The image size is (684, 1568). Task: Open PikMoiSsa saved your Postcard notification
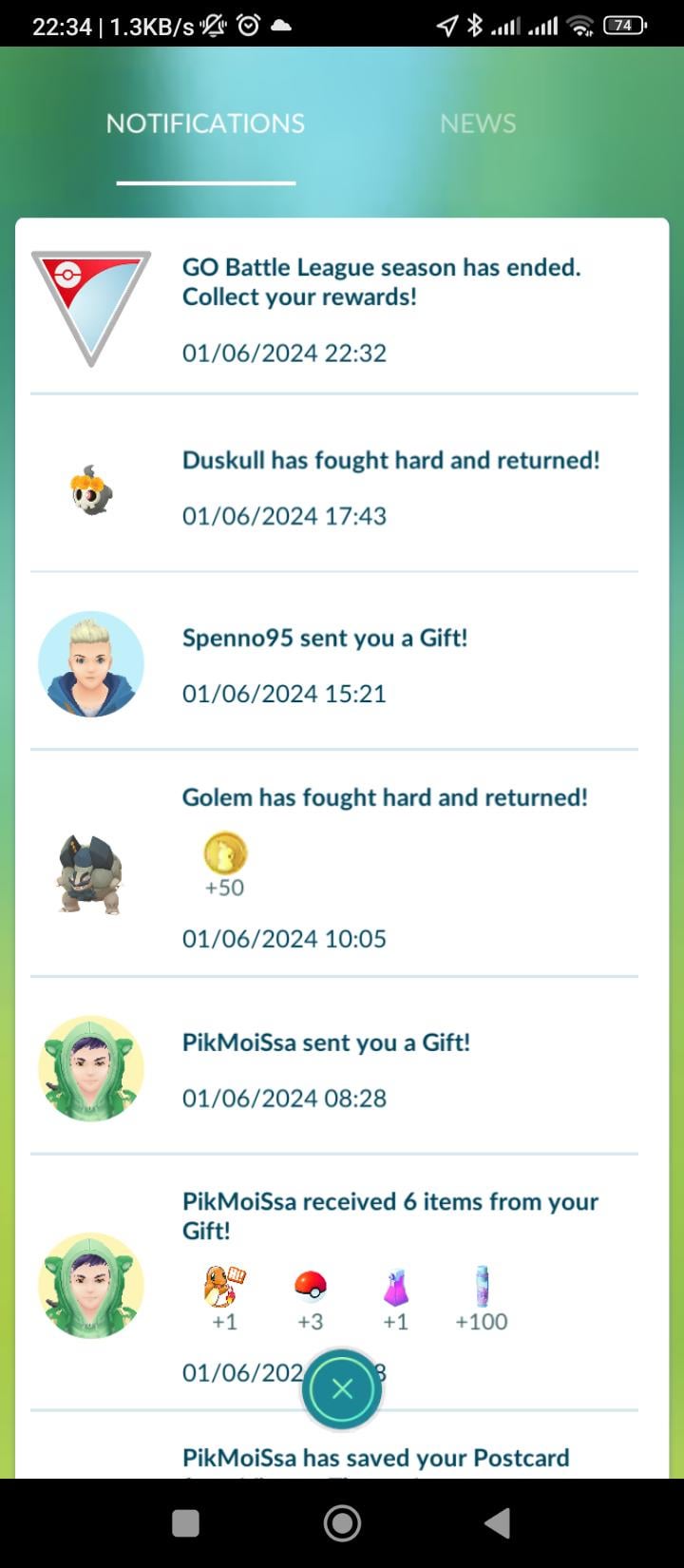pyautogui.click(x=376, y=1458)
